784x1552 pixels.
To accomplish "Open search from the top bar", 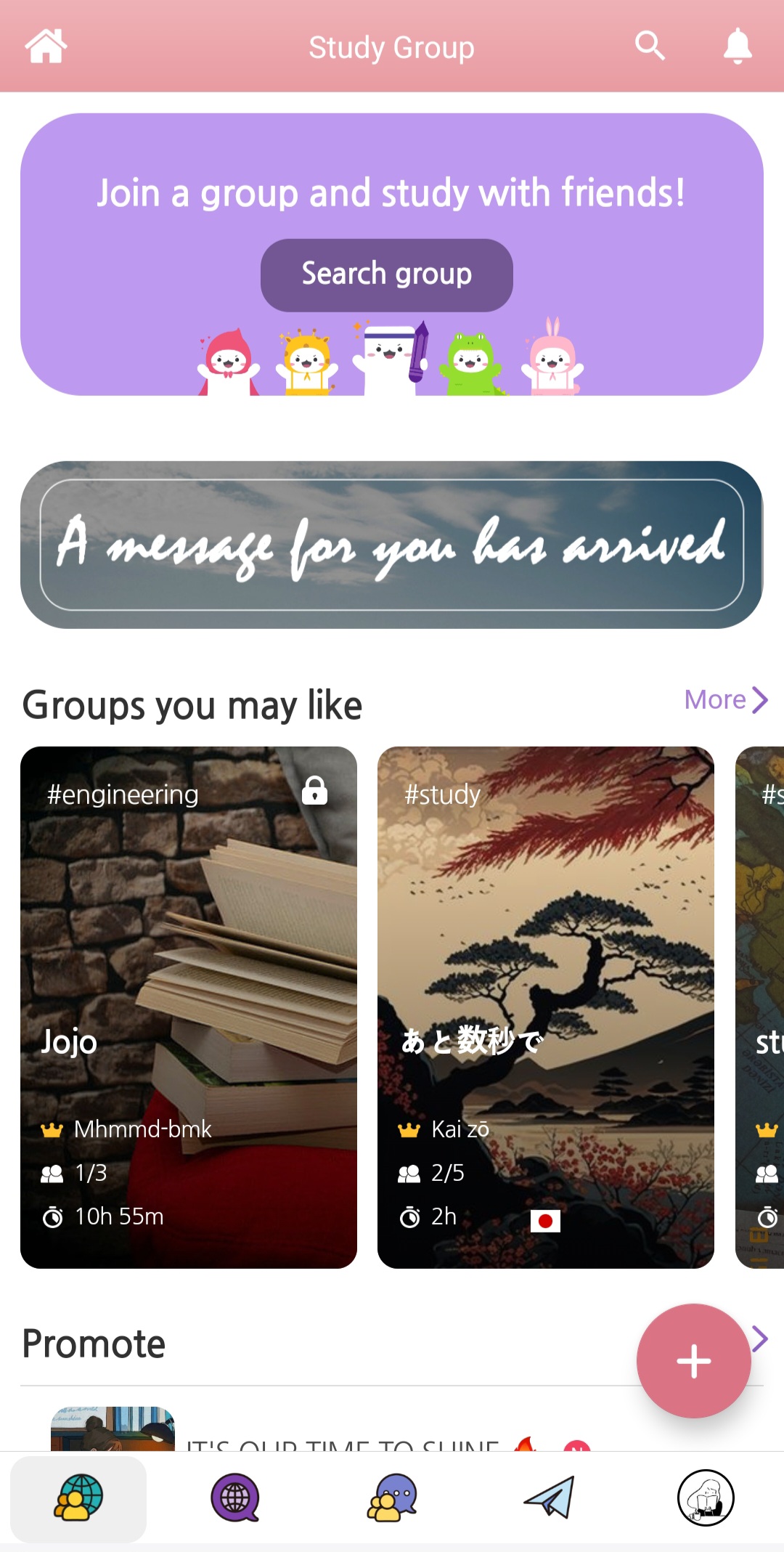I will (650, 46).
